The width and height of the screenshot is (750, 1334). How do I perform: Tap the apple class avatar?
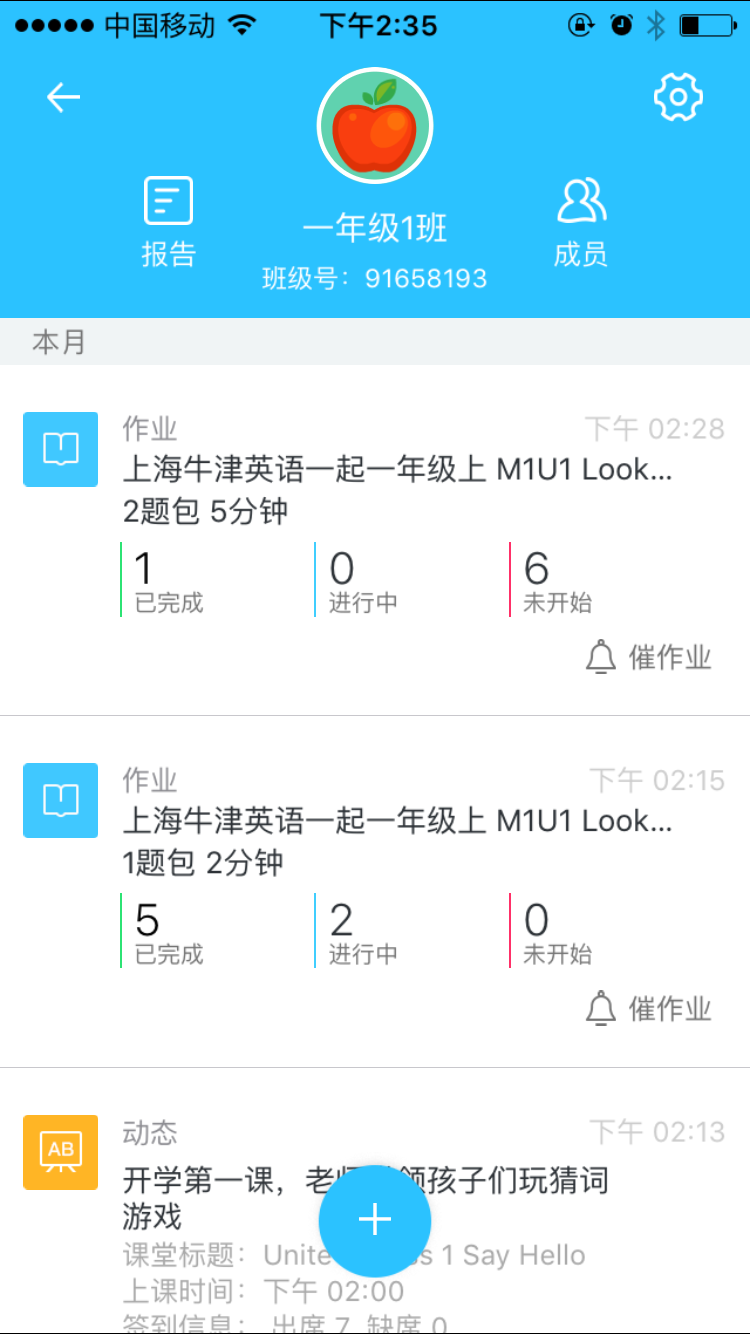point(374,127)
